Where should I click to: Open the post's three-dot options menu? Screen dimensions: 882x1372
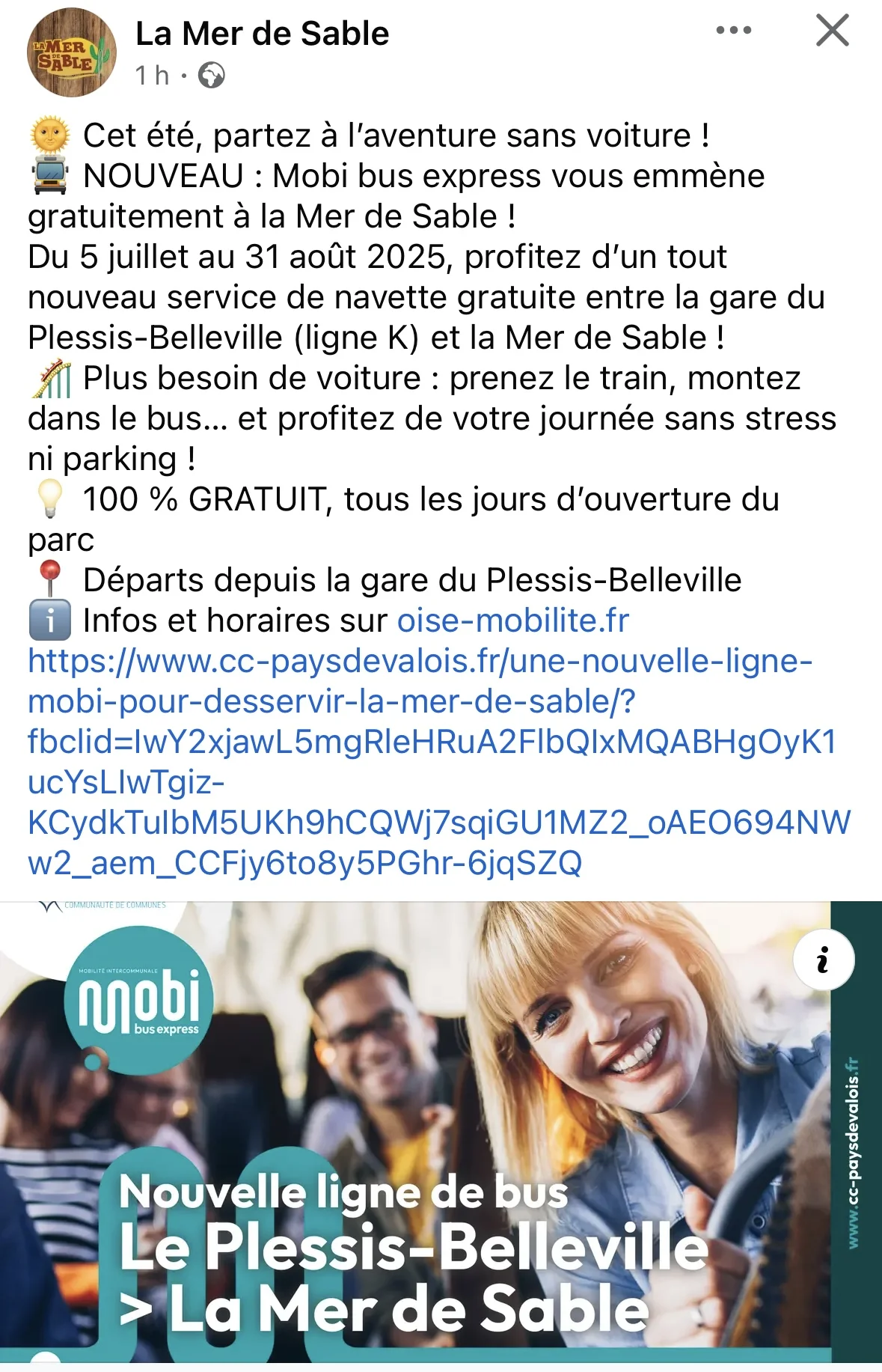(733, 31)
